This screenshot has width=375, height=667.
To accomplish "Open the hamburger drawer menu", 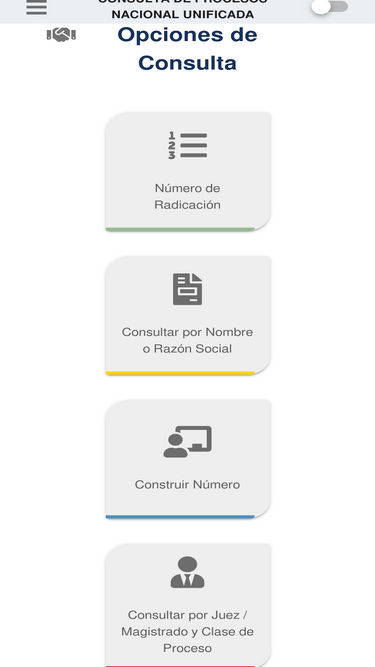I will (37, 8).
